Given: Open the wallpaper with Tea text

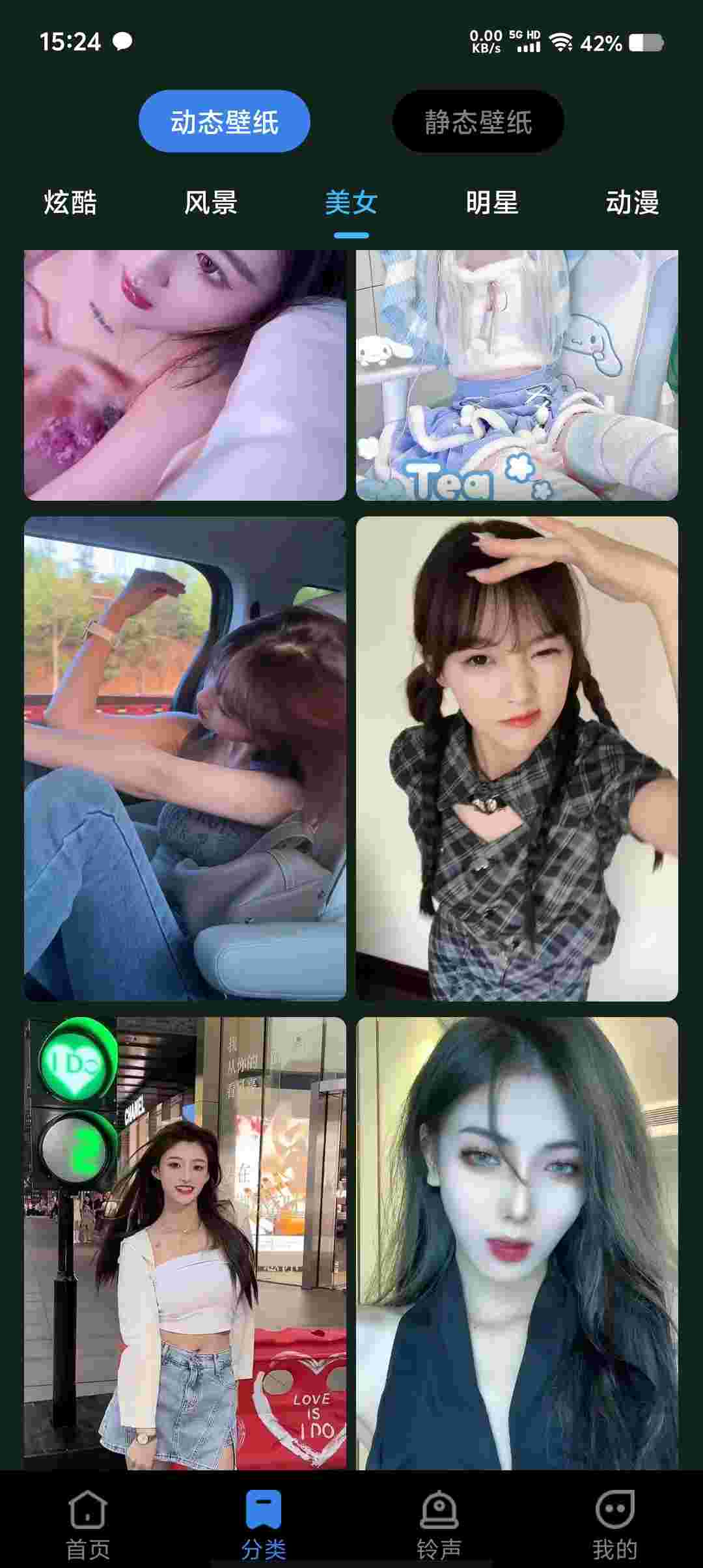Looking at the screenshot, I should [x=517, y=375].
